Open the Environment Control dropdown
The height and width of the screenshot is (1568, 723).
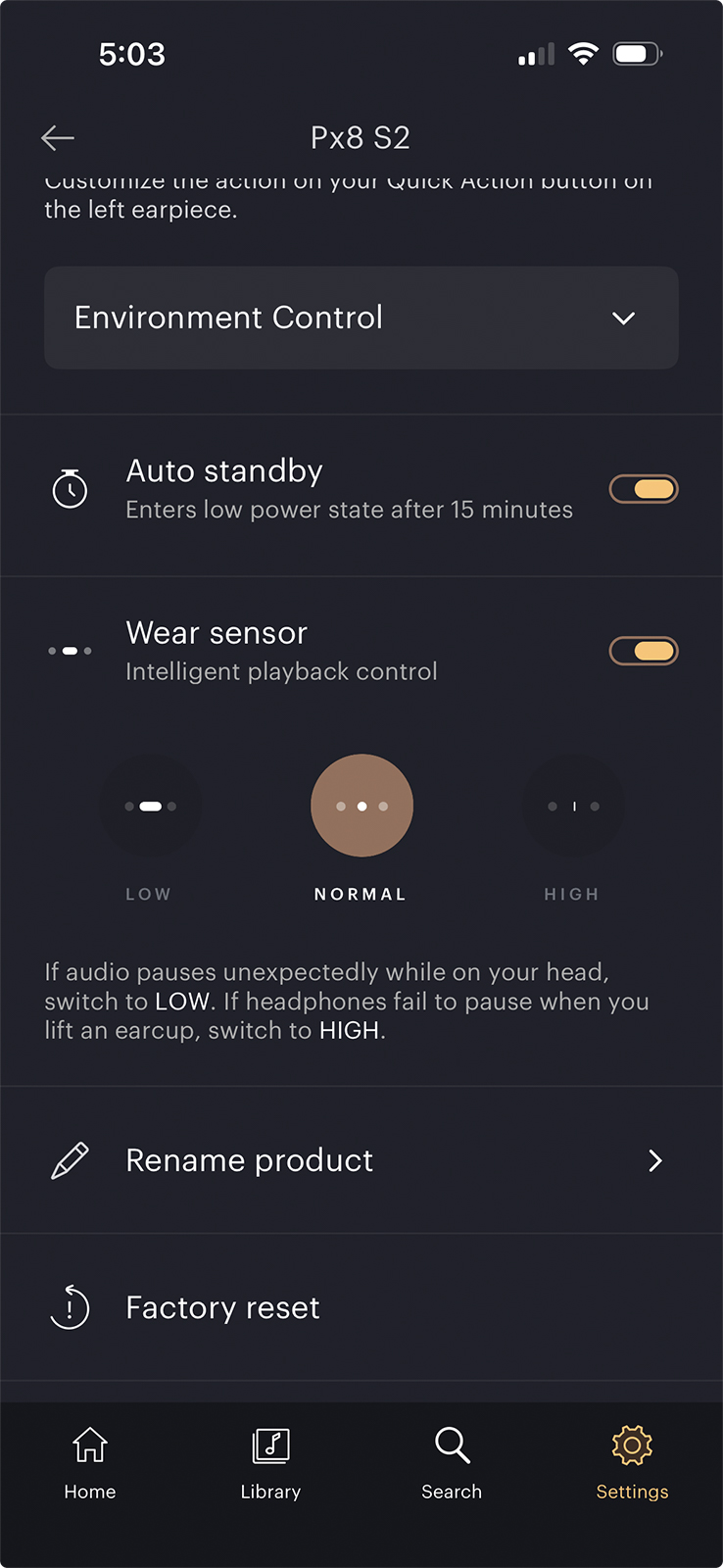coord(361,318)
